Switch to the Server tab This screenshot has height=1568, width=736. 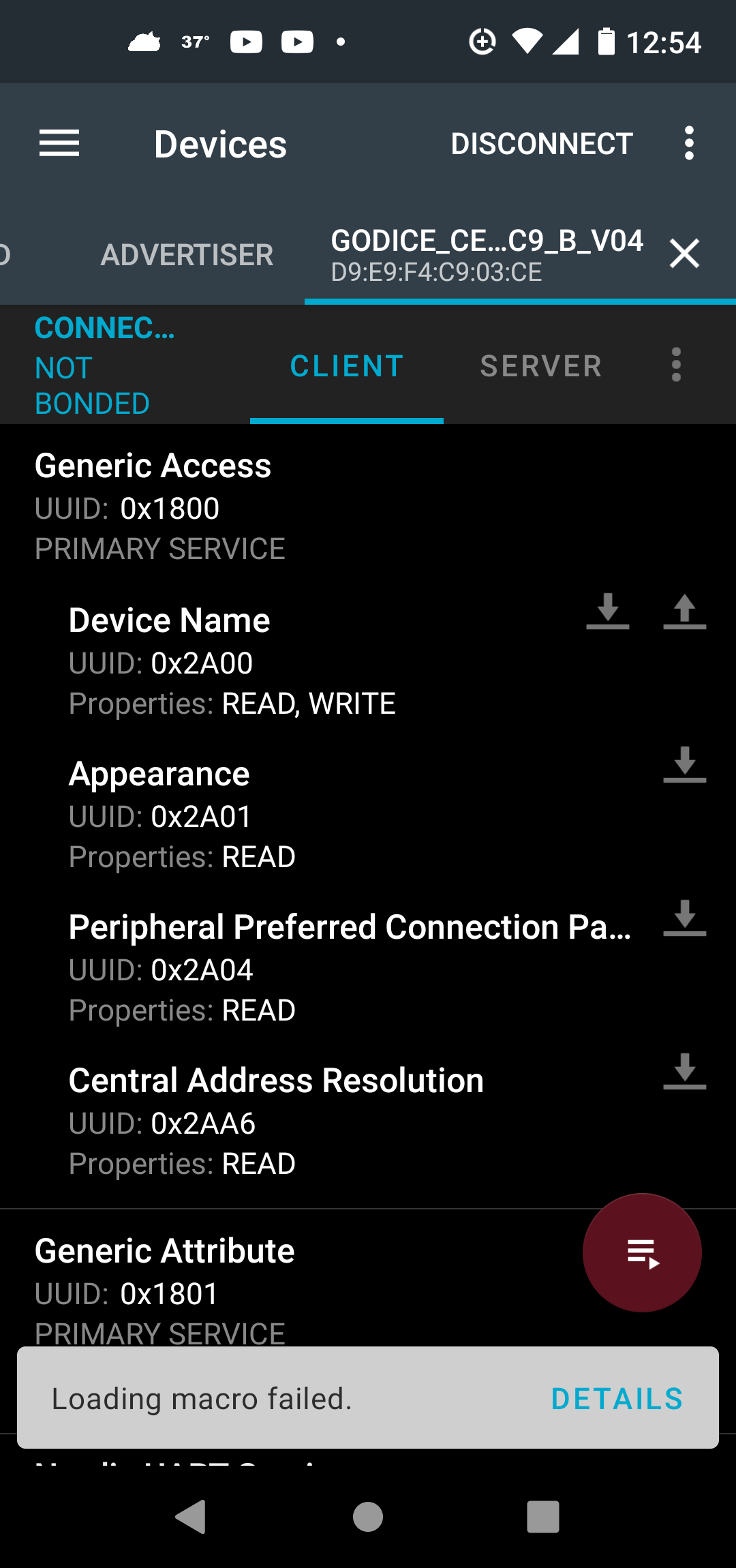[x=541, y=366]
